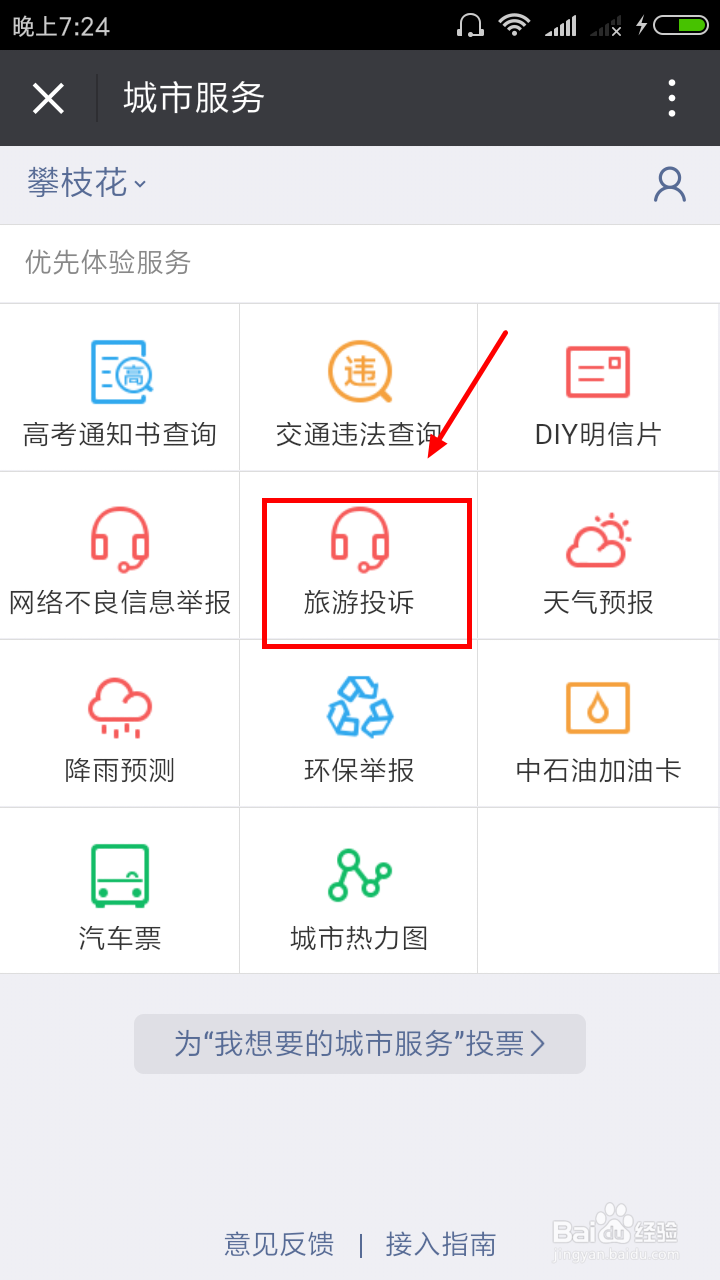The image size is (720, 1280).
Task: Open the three-dot overflow menu
Action: point(671,97)
